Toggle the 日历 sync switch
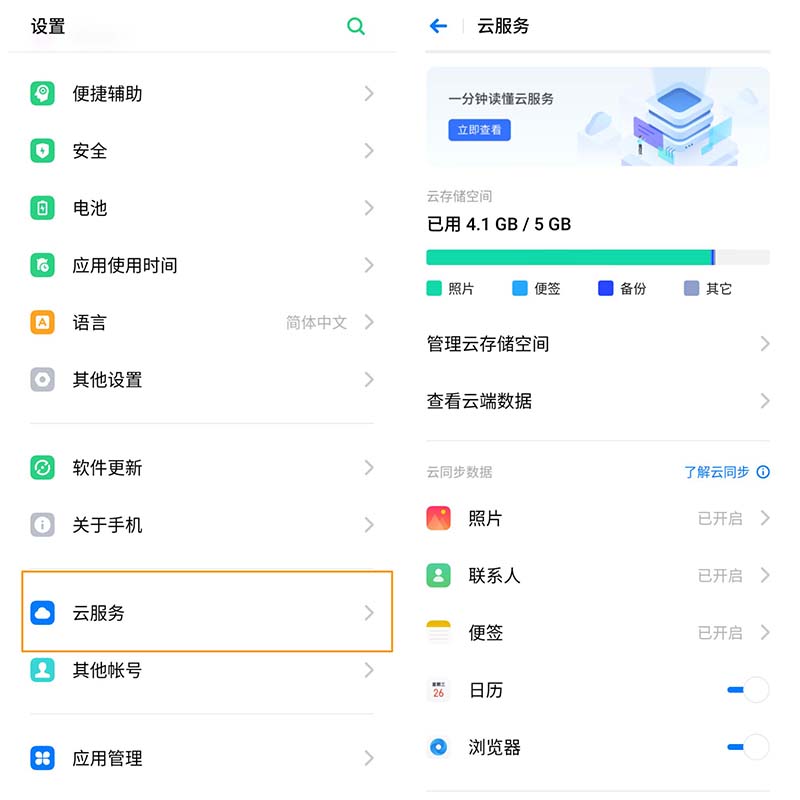This screenshot has height=800, width=800. click(x=748, y=690)
